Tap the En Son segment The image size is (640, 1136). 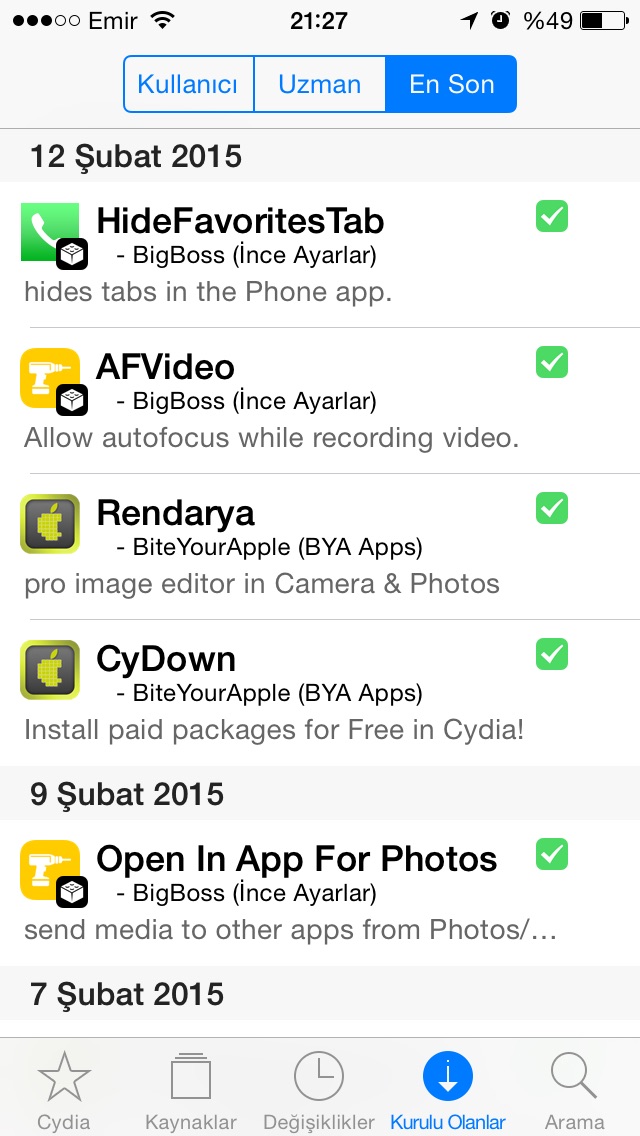(x=451, y=84)
